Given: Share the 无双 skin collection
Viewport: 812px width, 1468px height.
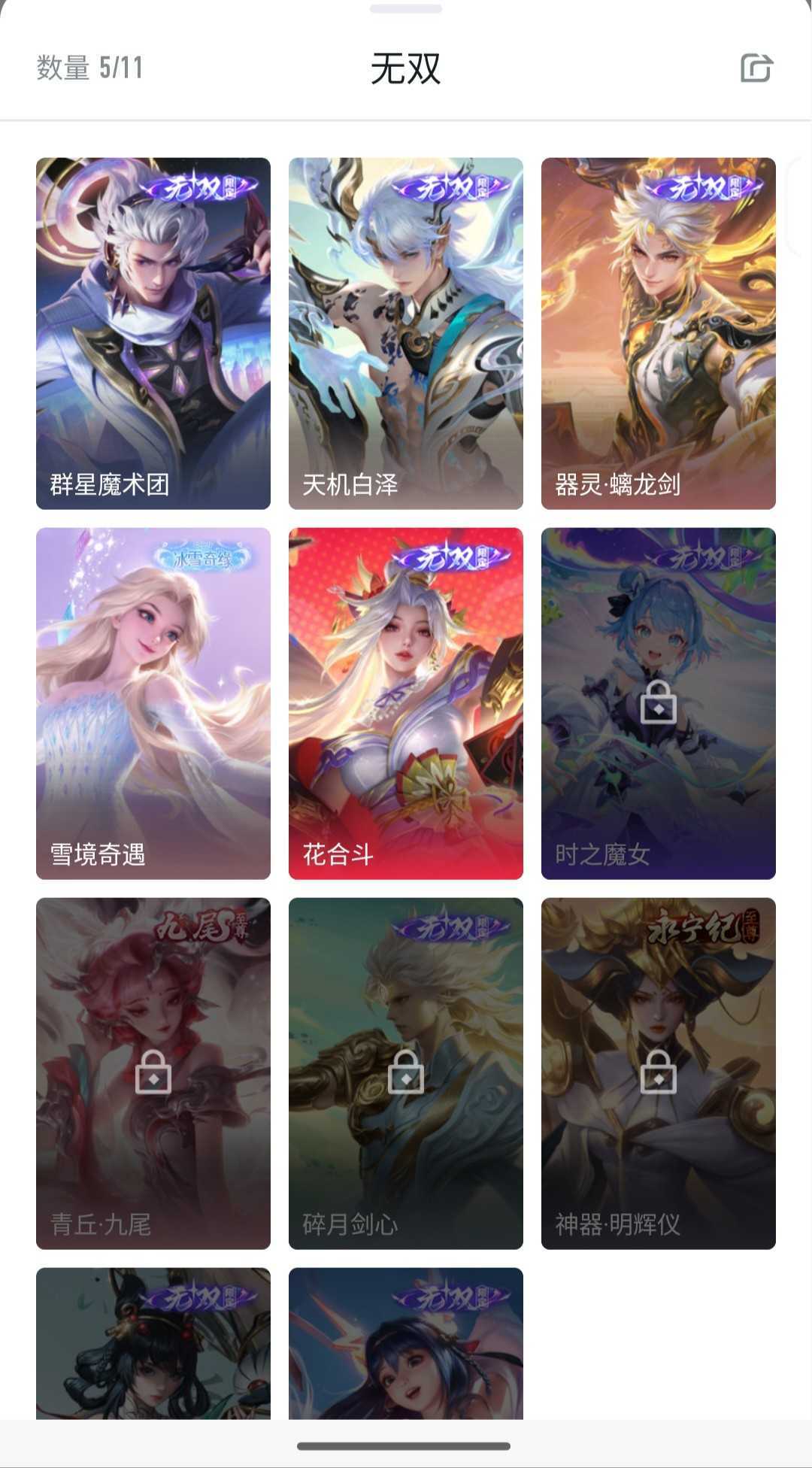Looking at the screenshot, I should tap(756, 68).
